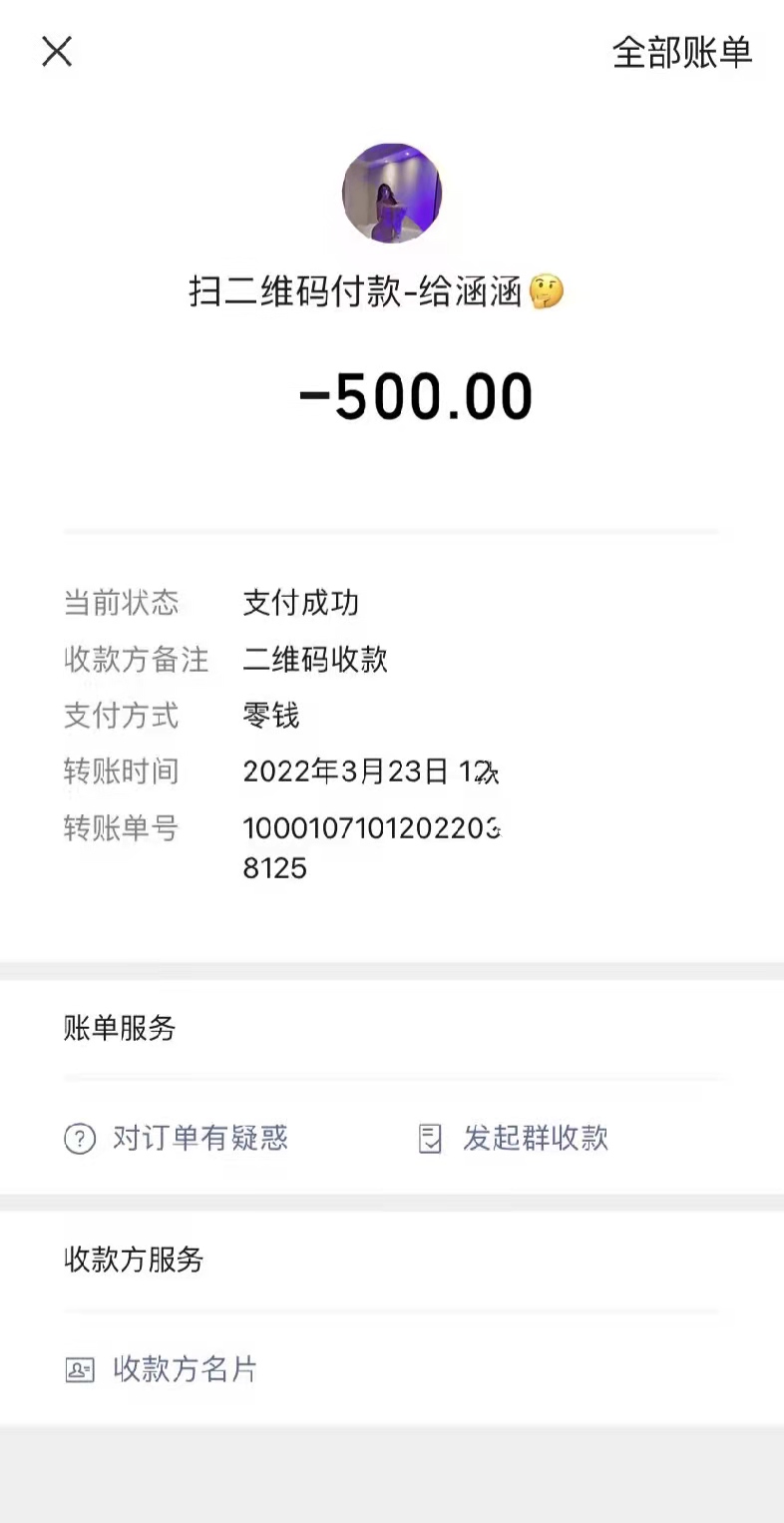This screenshot has width=784, height=1523.
Task: Select the group collection icon next to 发起群收款
Action: pyautogui.click(x=431, y=1139)
